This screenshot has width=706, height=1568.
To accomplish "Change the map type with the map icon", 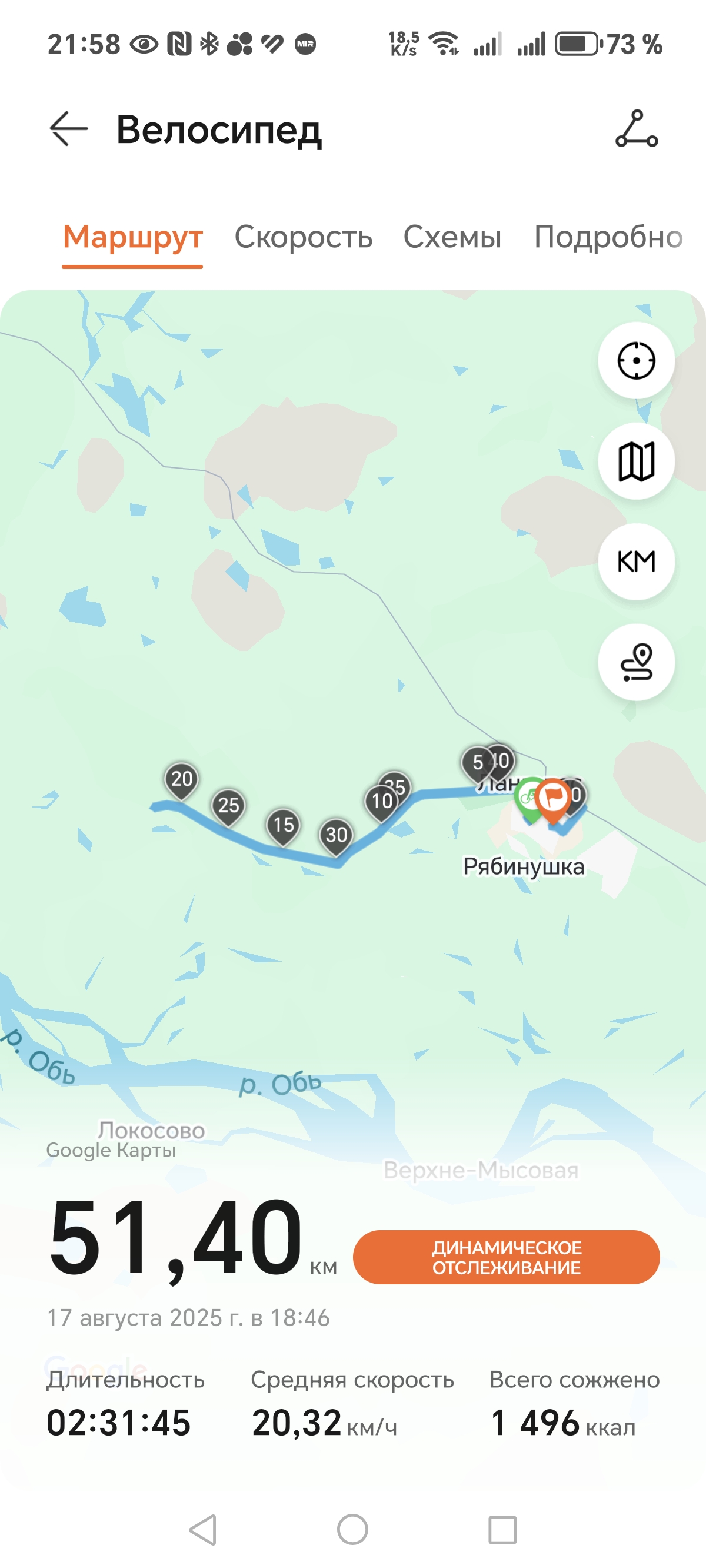I will 636,461.
